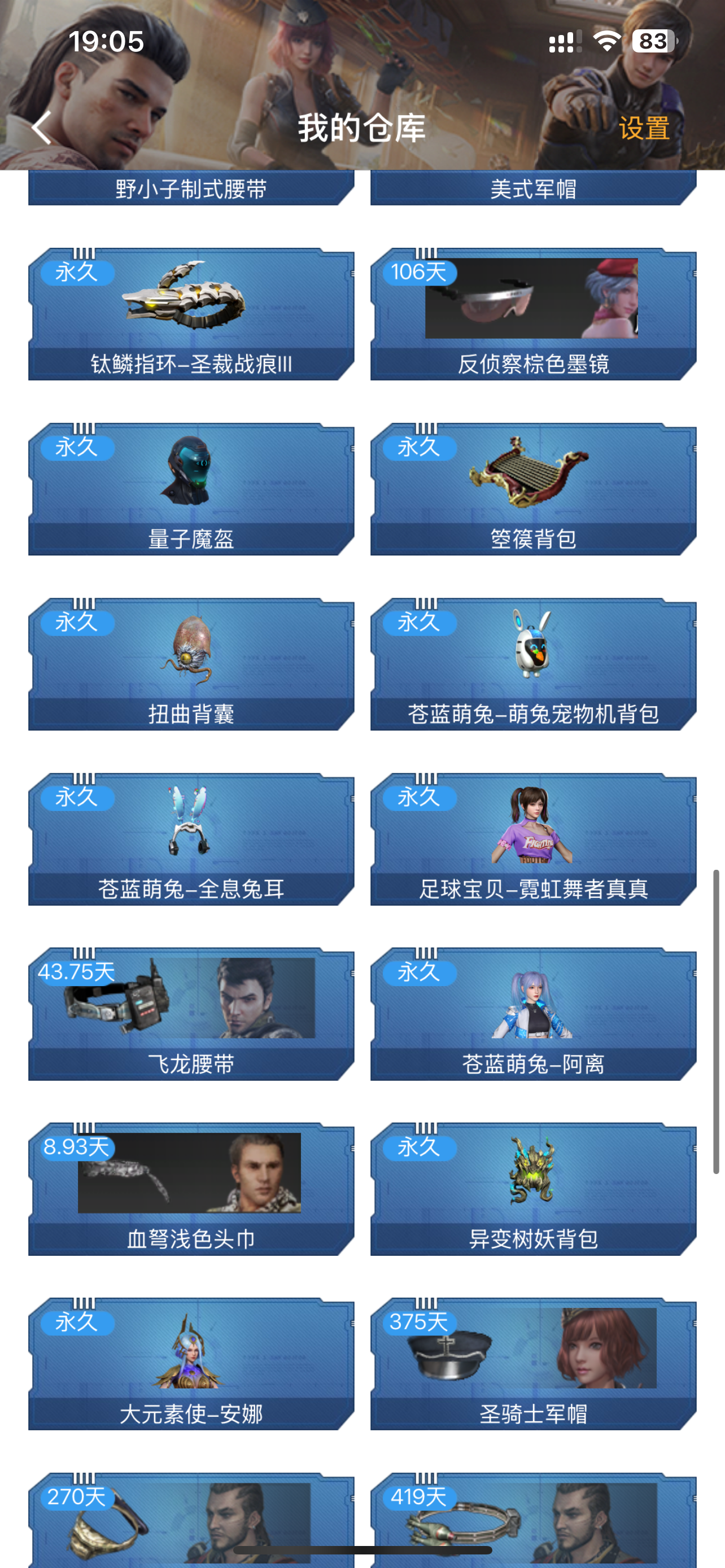Open the 苍蓝萌兔–阿离 character card
Image resolution: width=725 pixels, height=1568 pixels.
[x=533, y=1014]
